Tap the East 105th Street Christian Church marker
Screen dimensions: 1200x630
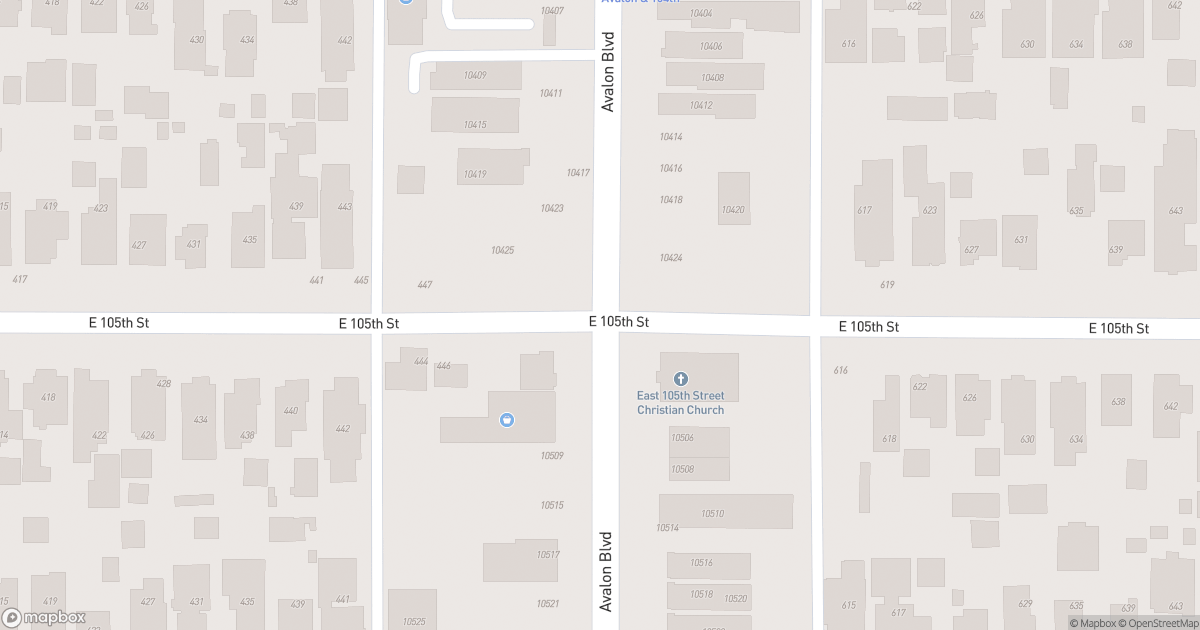tap(680, 379)
